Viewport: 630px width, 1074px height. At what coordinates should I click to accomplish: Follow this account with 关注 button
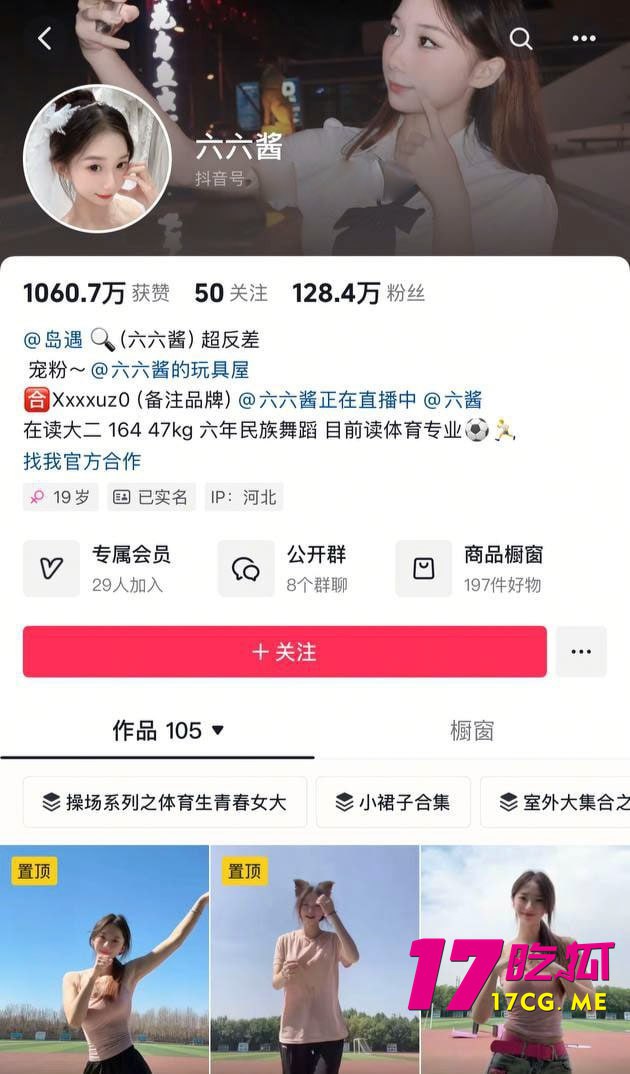285,652
